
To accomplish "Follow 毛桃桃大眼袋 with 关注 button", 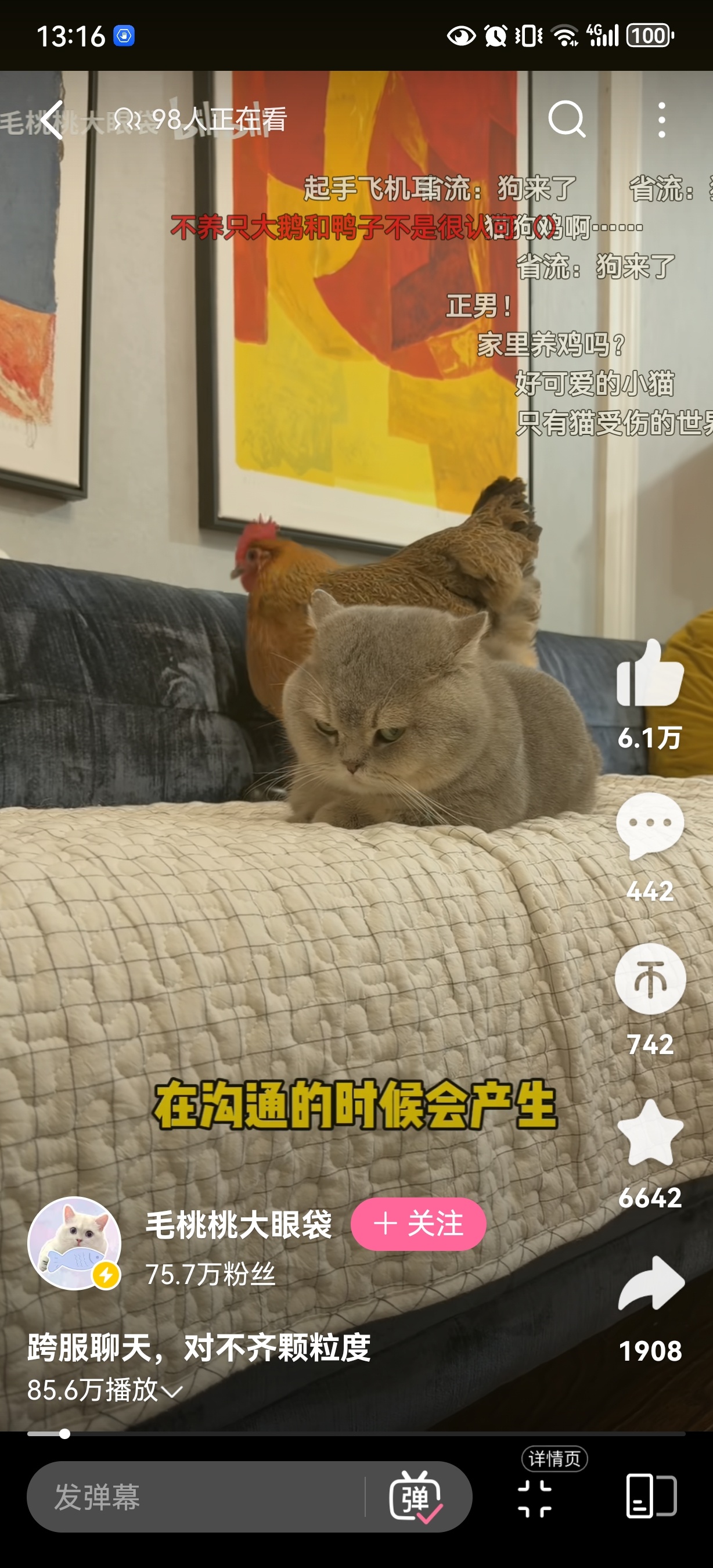I will coord(418,1224).
